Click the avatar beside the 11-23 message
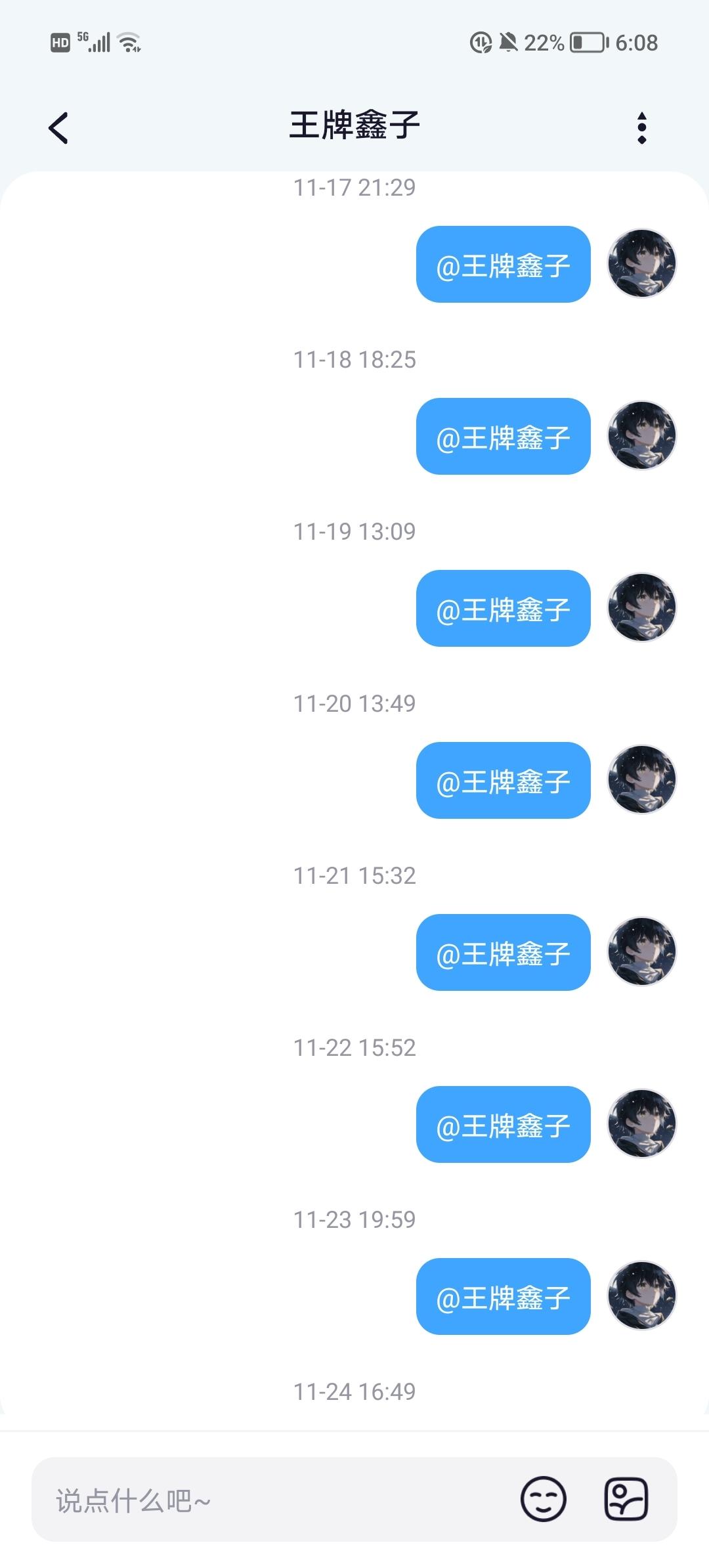Image resolution: width=709 pixels, height=1568 pixels. tap(640, 1297)
